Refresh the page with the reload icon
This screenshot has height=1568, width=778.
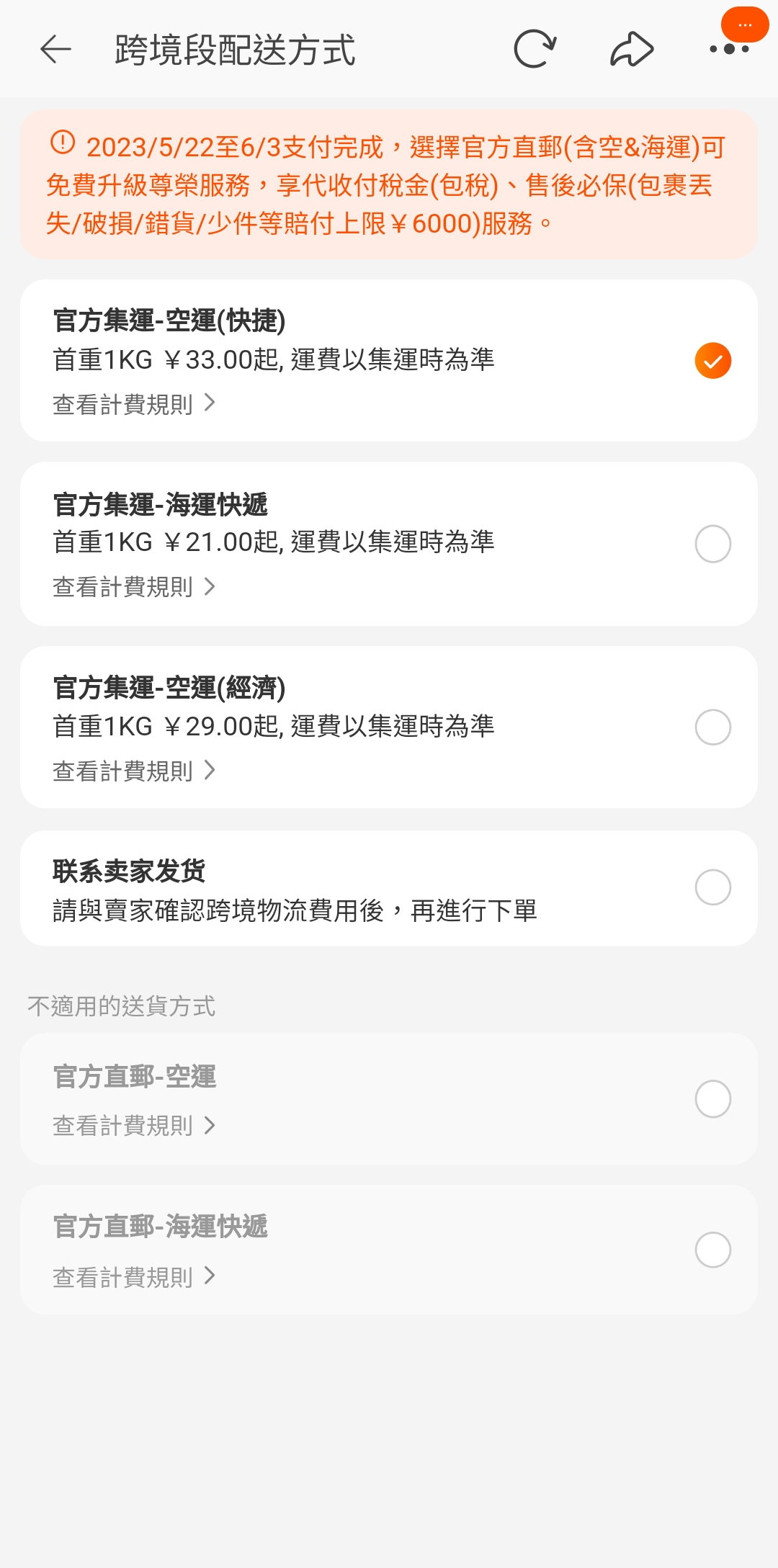pyautogui.click(x=535, y=49)
